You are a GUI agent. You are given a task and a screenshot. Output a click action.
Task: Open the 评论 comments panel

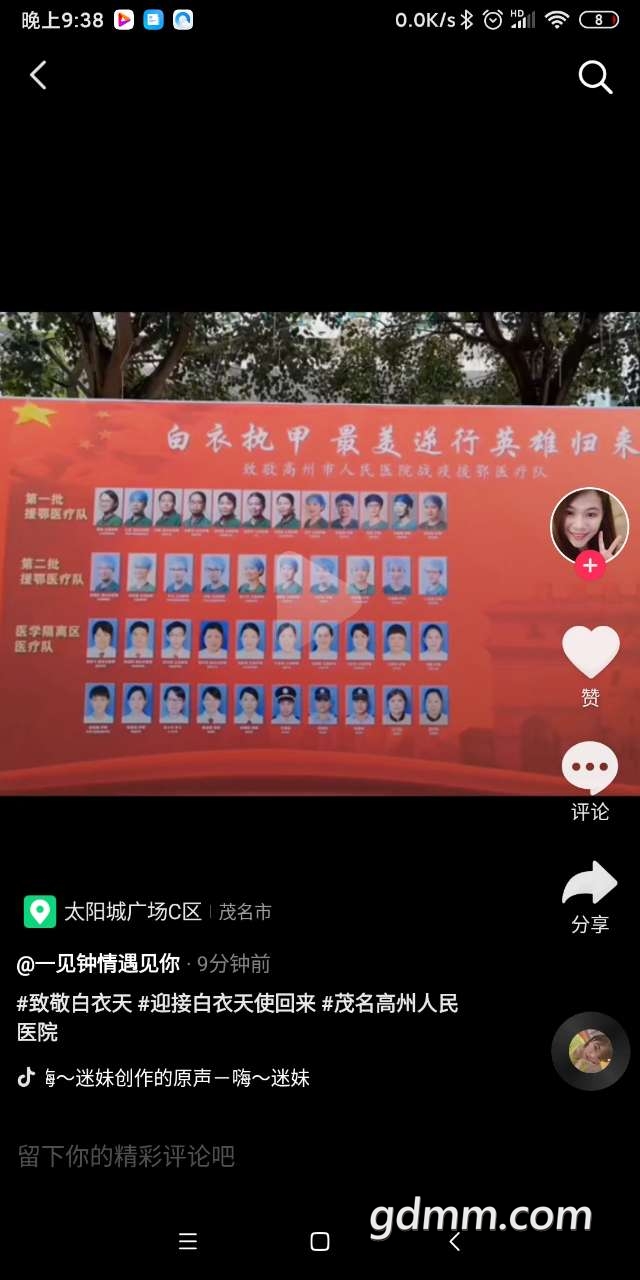[590, 770]
